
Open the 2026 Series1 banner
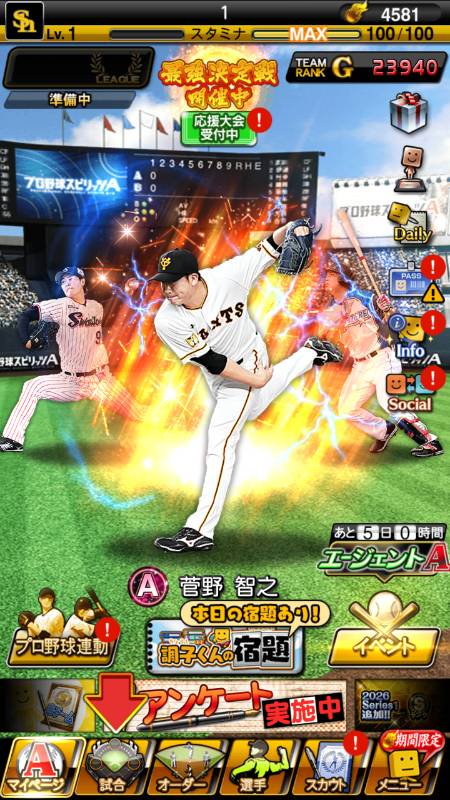coord(400,705)
